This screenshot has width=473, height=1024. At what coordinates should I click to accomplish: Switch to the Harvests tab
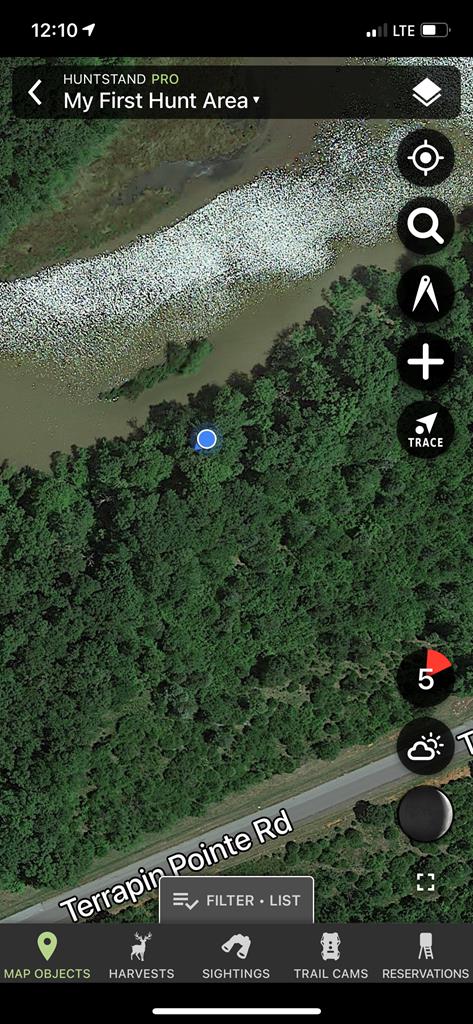[142, 955]
